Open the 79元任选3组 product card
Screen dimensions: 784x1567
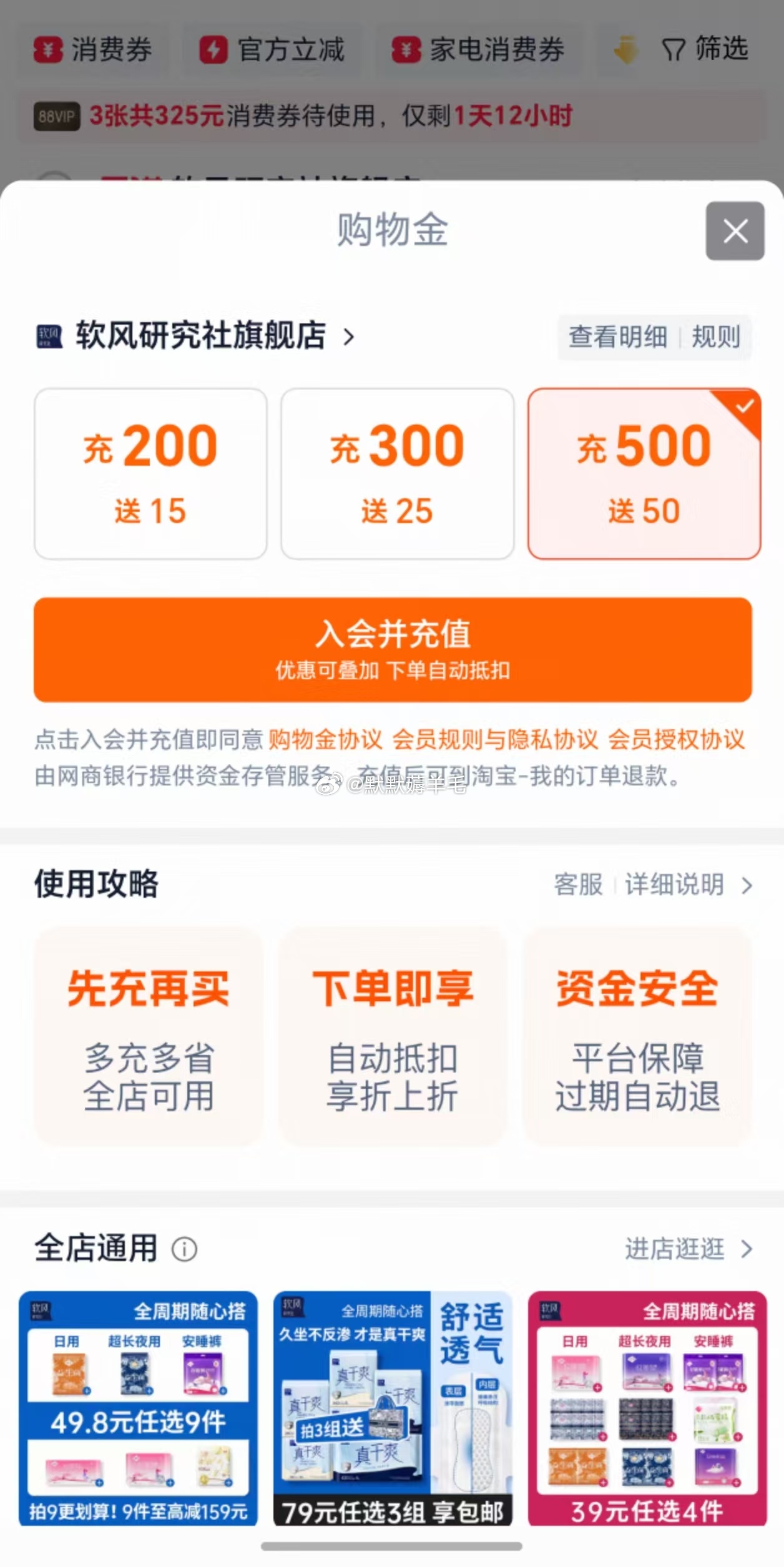(x=392, y=1408)
